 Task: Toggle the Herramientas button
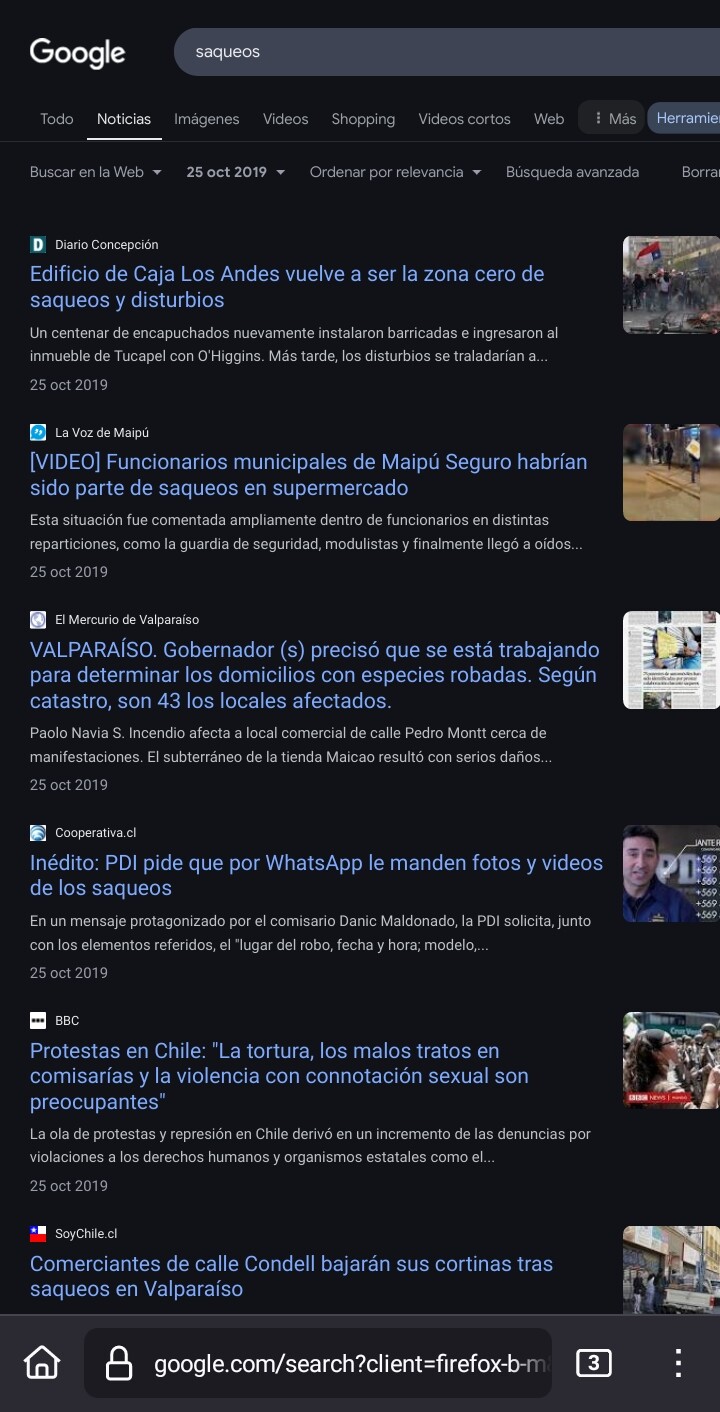(685, 118)
